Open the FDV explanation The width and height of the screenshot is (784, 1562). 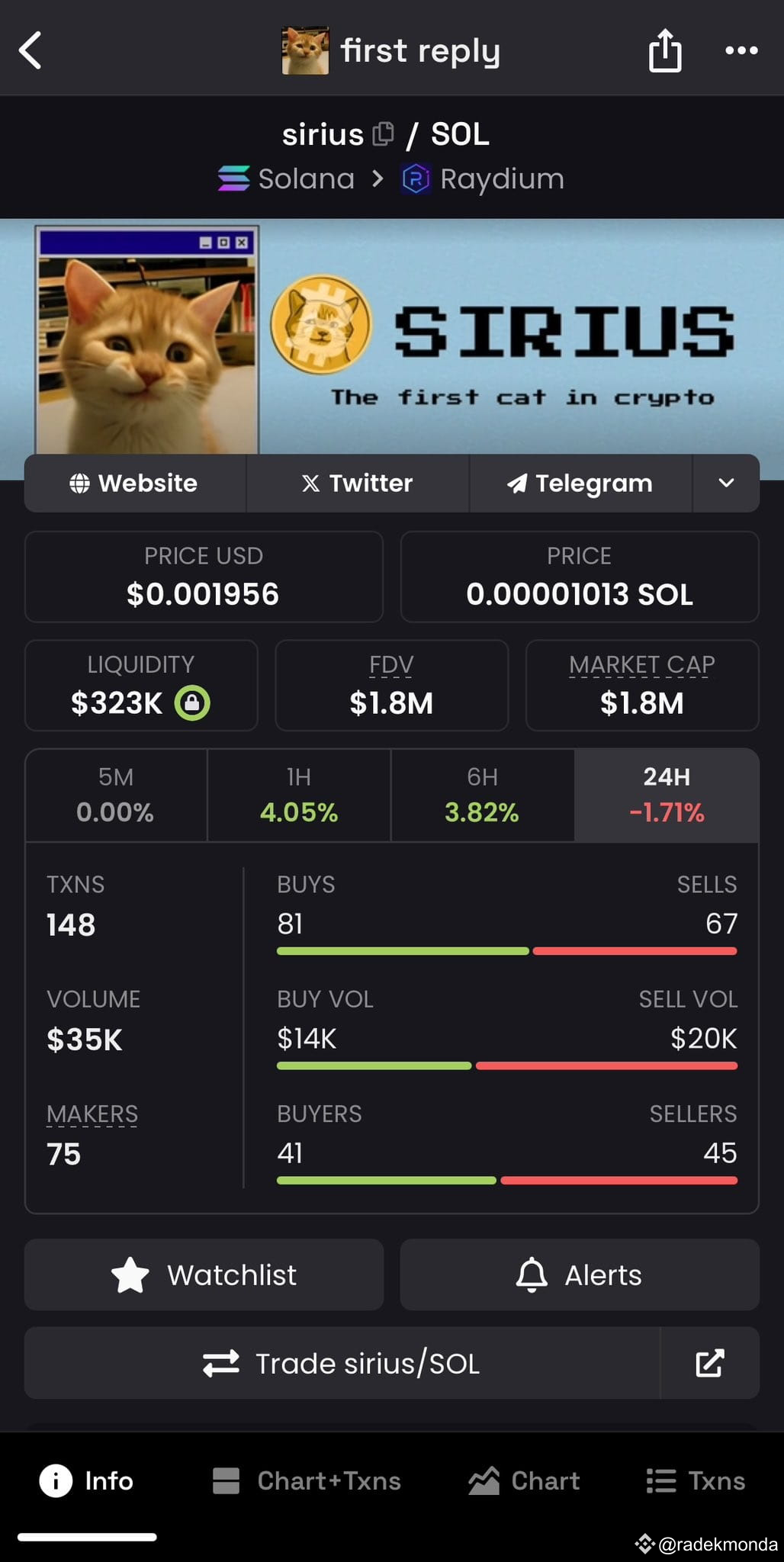click(390, 664)
